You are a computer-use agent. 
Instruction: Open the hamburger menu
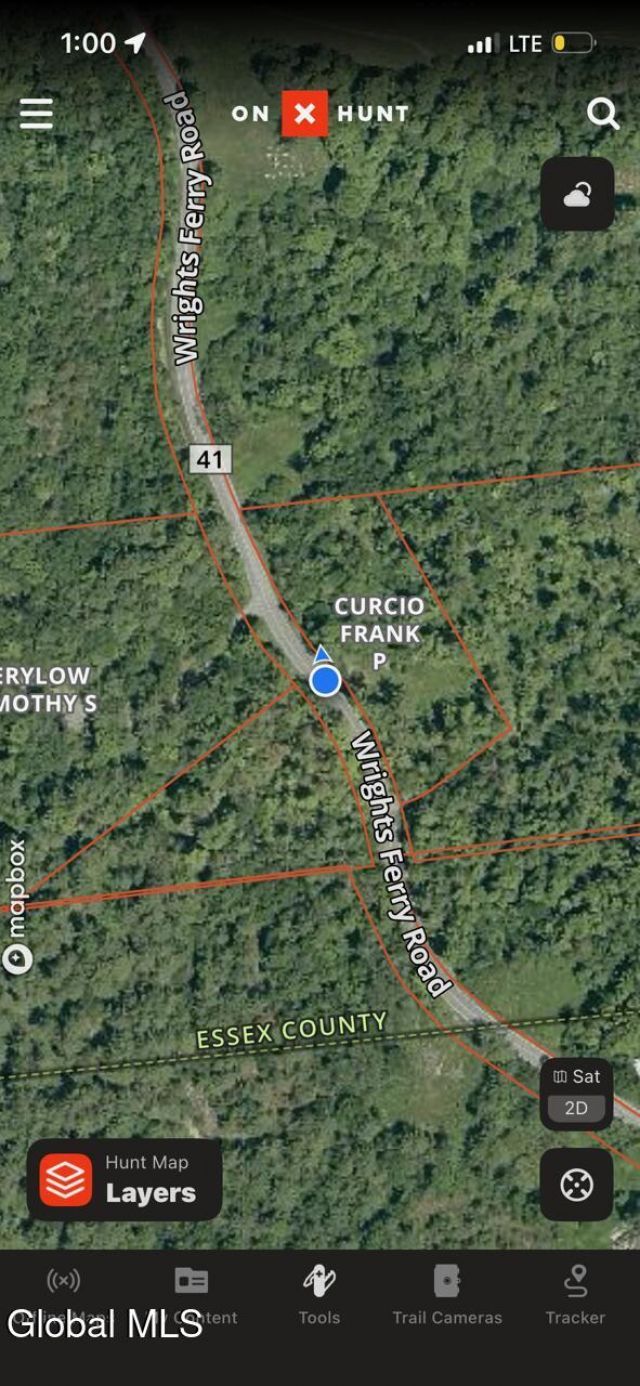[x=36, y=114]
